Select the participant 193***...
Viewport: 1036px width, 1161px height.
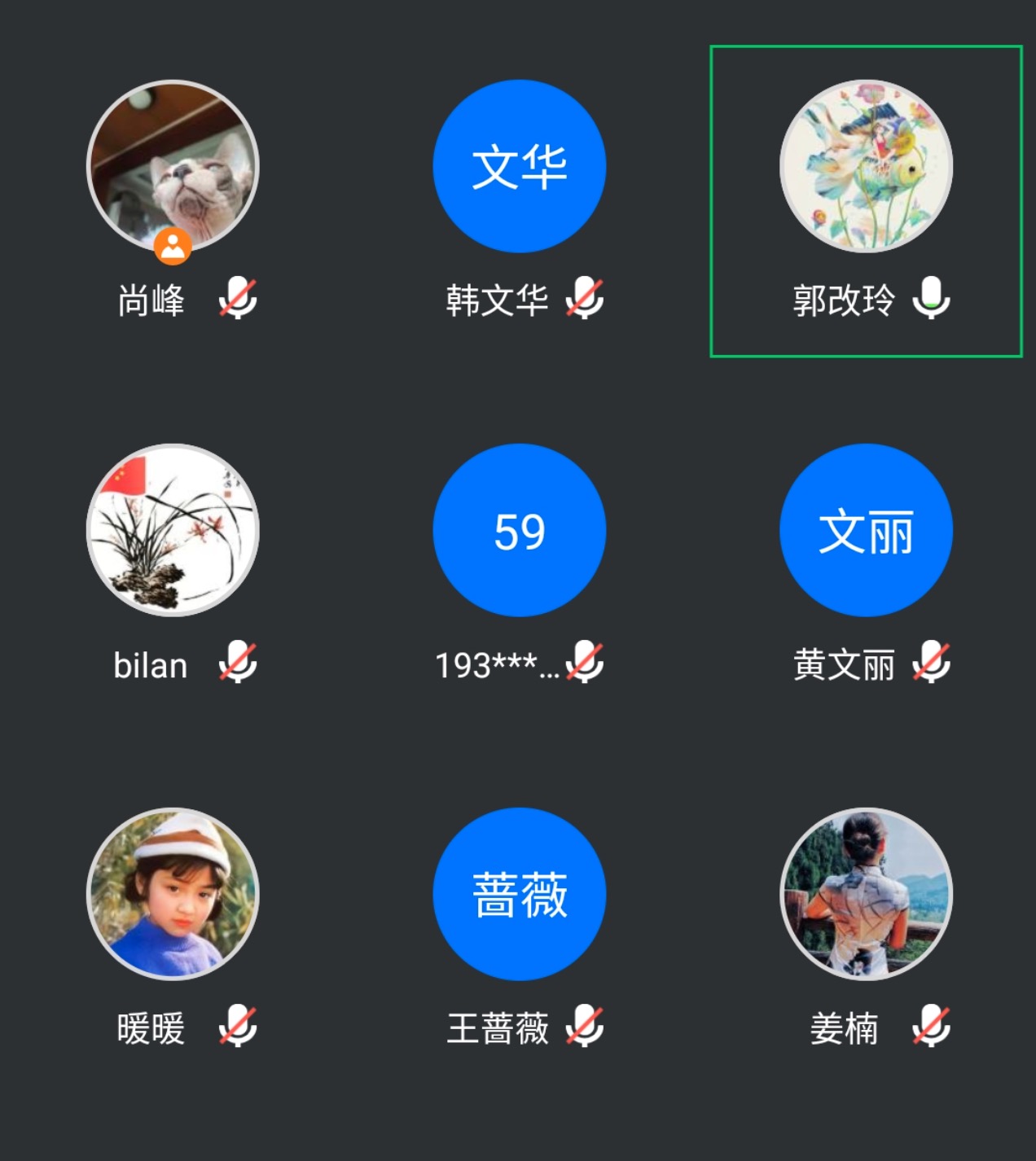519,530
